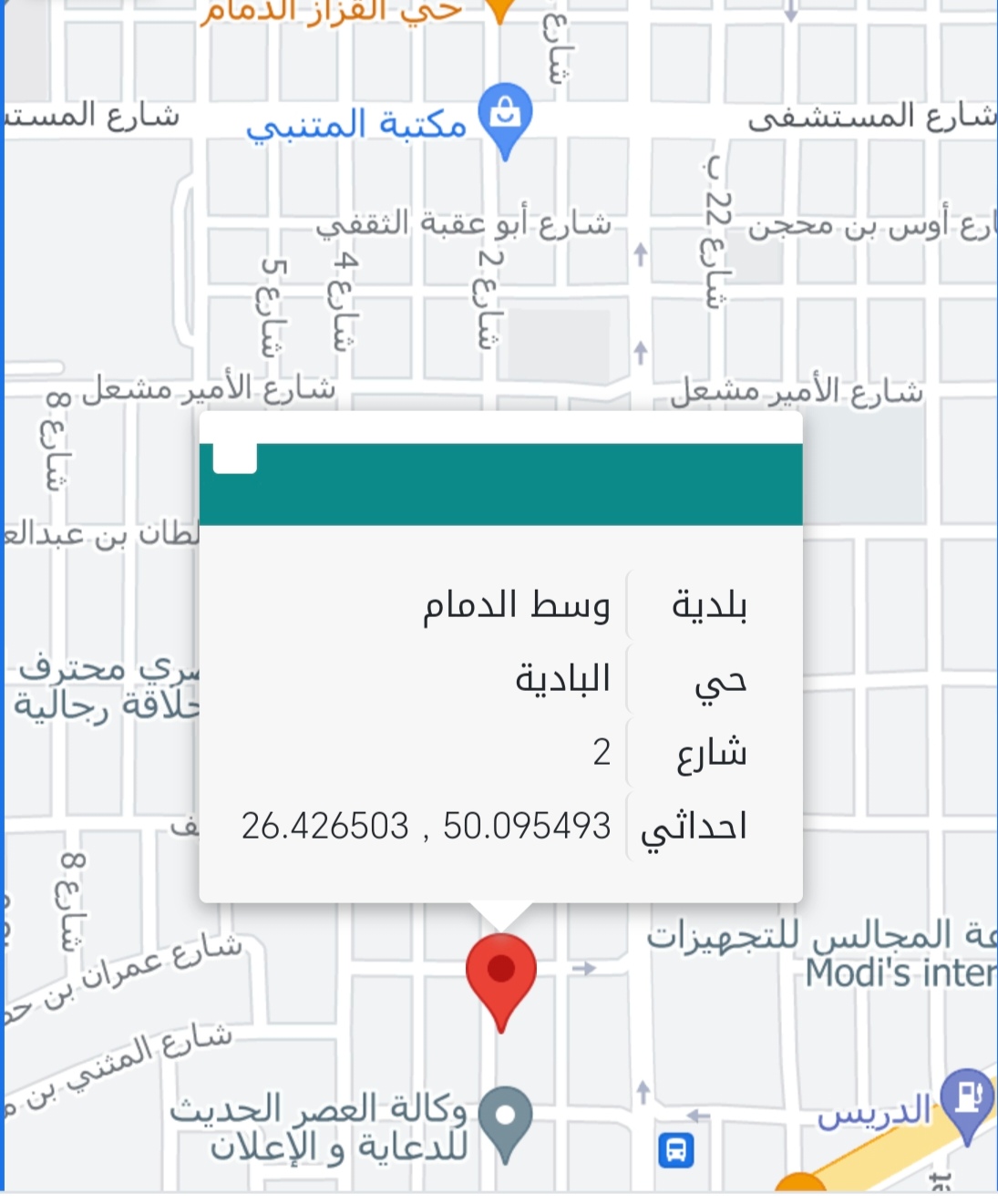Open the مكتبة المتنبي shop pin

click(505, 116)
